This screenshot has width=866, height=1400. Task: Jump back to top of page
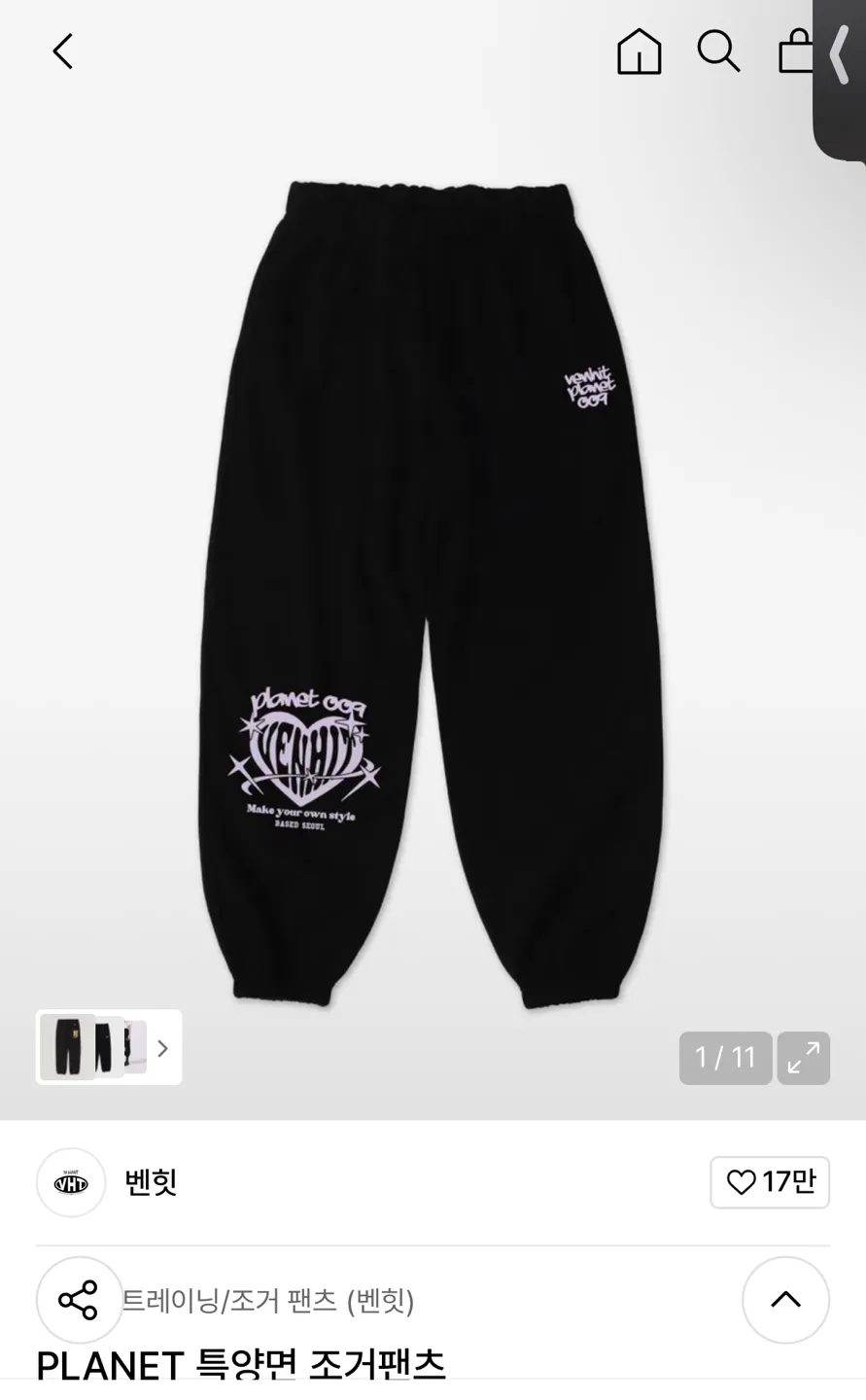coord(785,1300)
